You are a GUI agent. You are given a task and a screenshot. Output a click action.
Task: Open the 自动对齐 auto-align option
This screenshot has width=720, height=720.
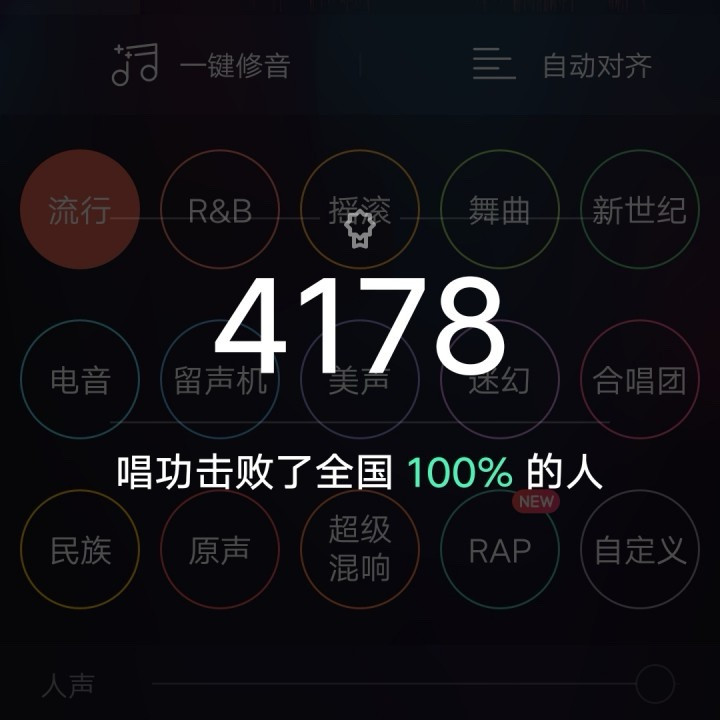click(562, 65)
